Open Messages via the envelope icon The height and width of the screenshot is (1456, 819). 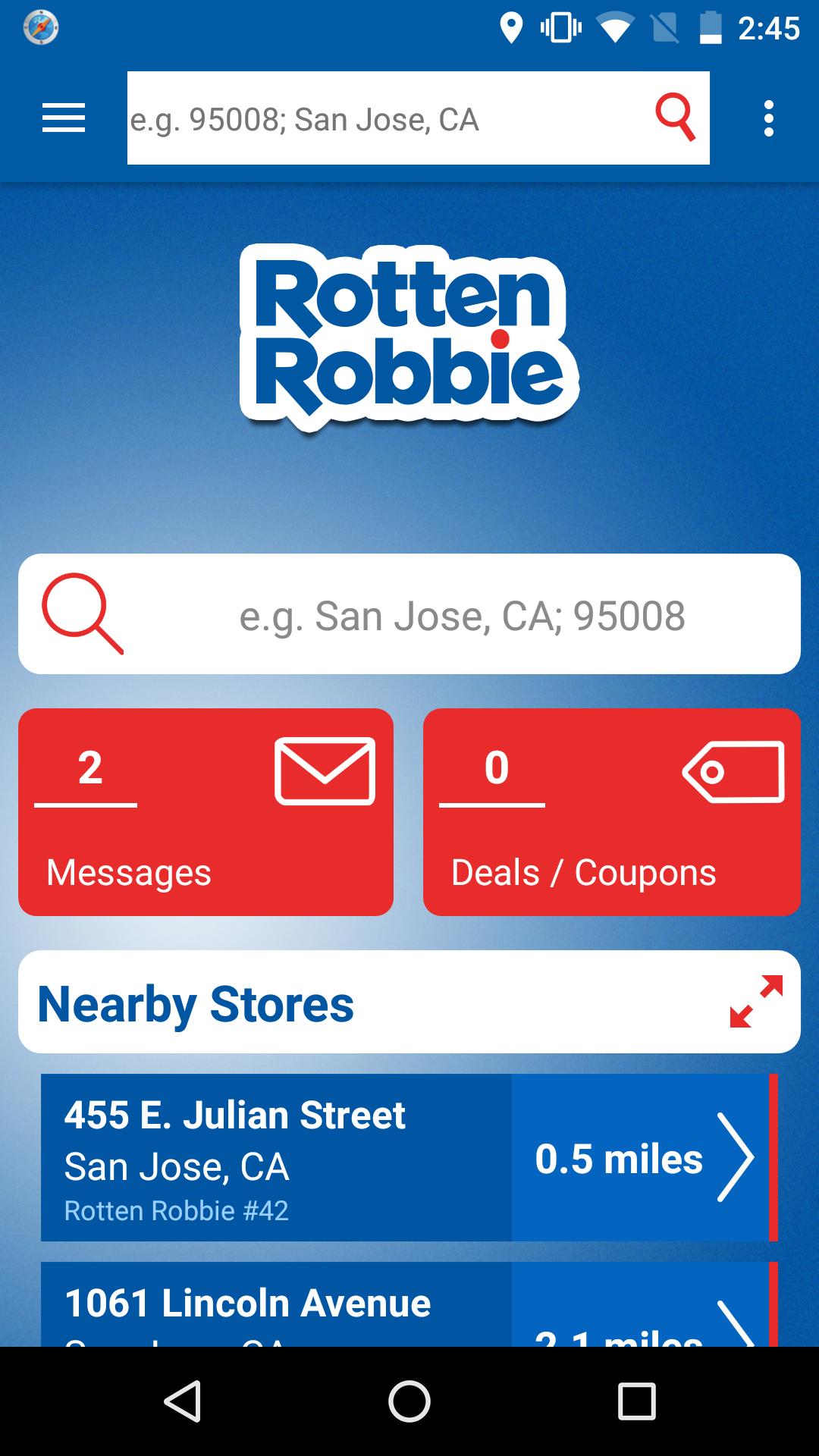325,772
